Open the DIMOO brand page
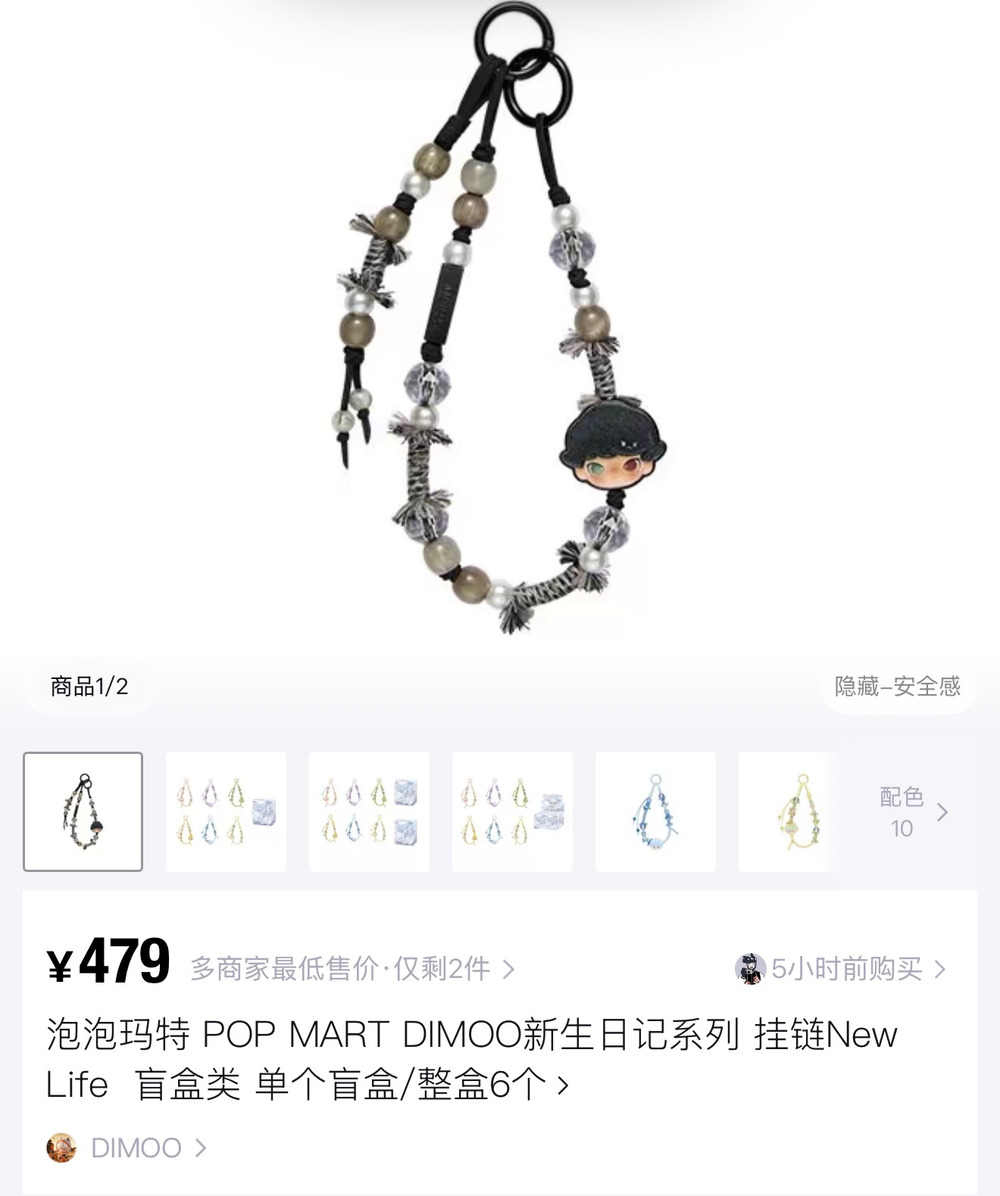The height and width of the screenshot is (1196, 1000). click(x=136, y=1147)
